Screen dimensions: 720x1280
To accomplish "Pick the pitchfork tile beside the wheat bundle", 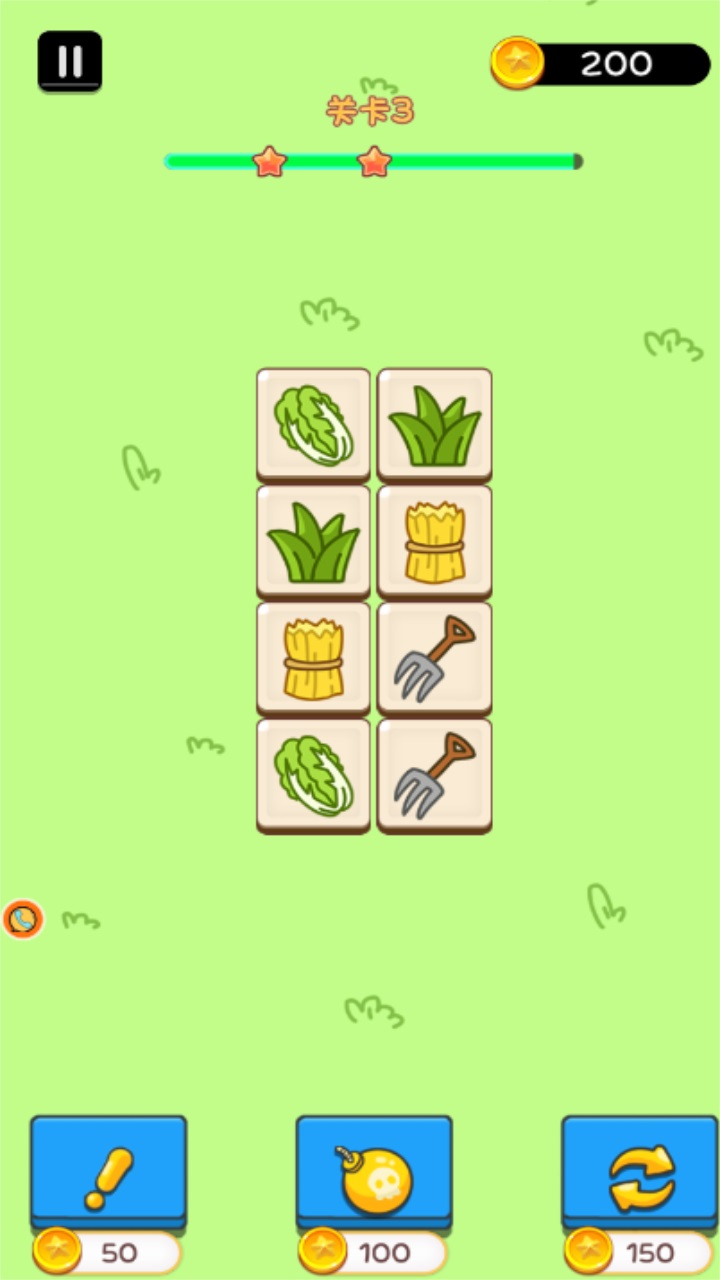I will (434, 658).
